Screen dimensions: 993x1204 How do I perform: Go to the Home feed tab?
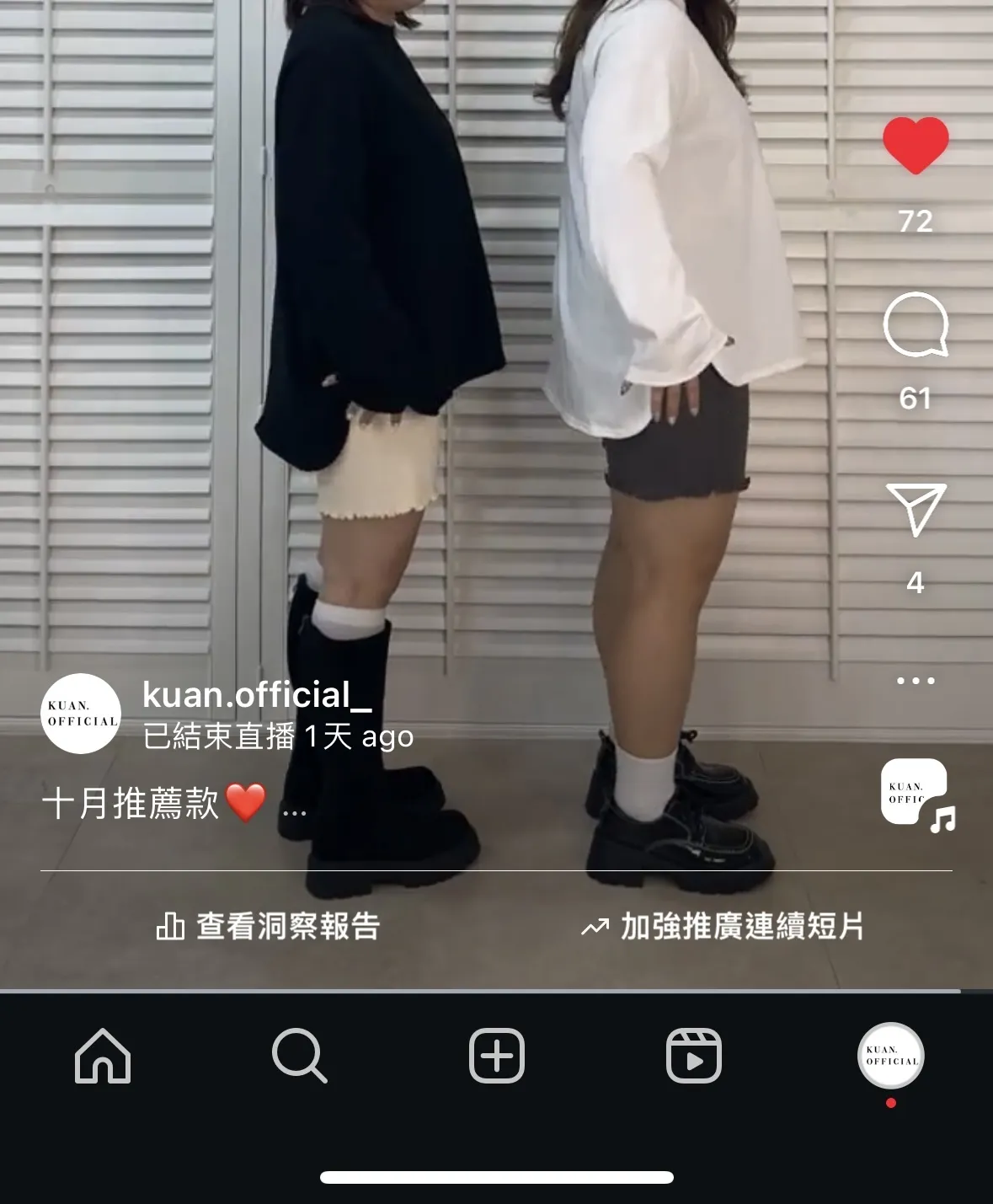[103, 1056]
